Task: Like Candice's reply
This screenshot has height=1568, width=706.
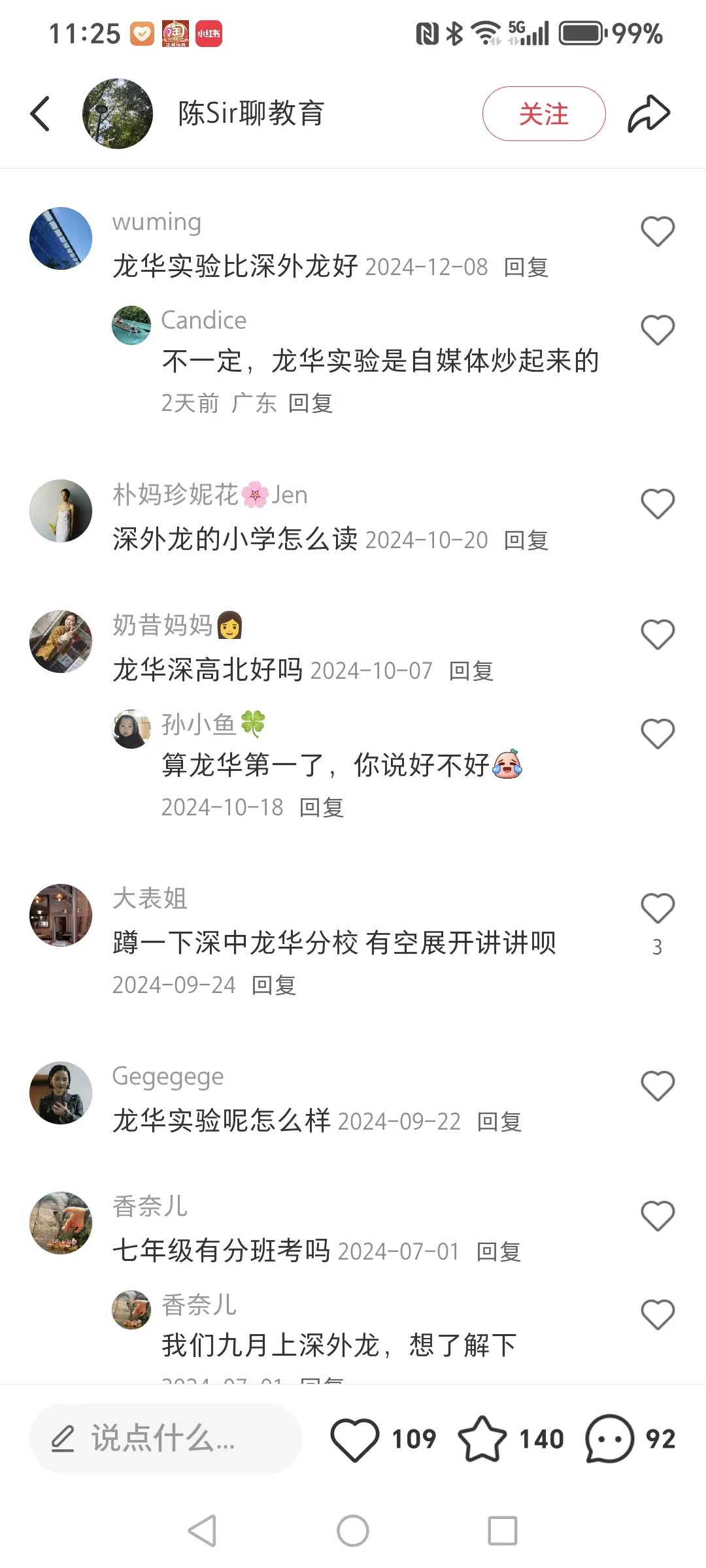Action: [x=658, y=330]
